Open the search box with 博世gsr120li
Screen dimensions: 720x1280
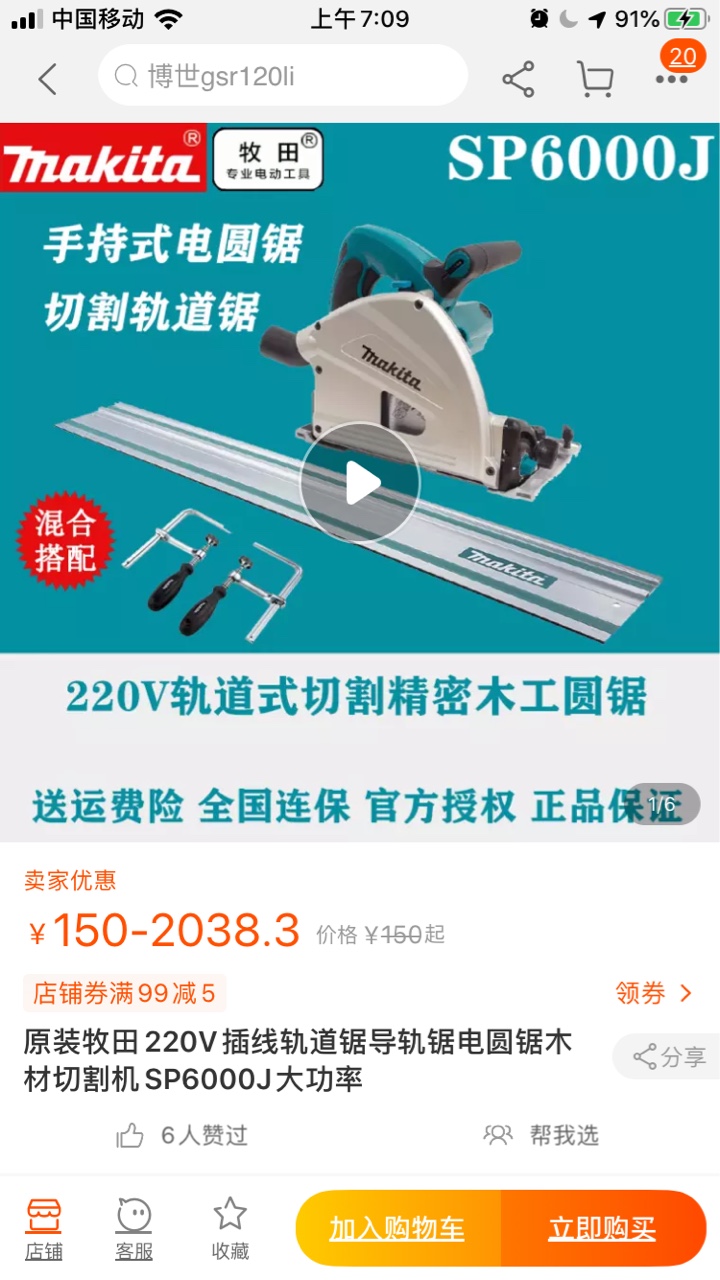282,76
